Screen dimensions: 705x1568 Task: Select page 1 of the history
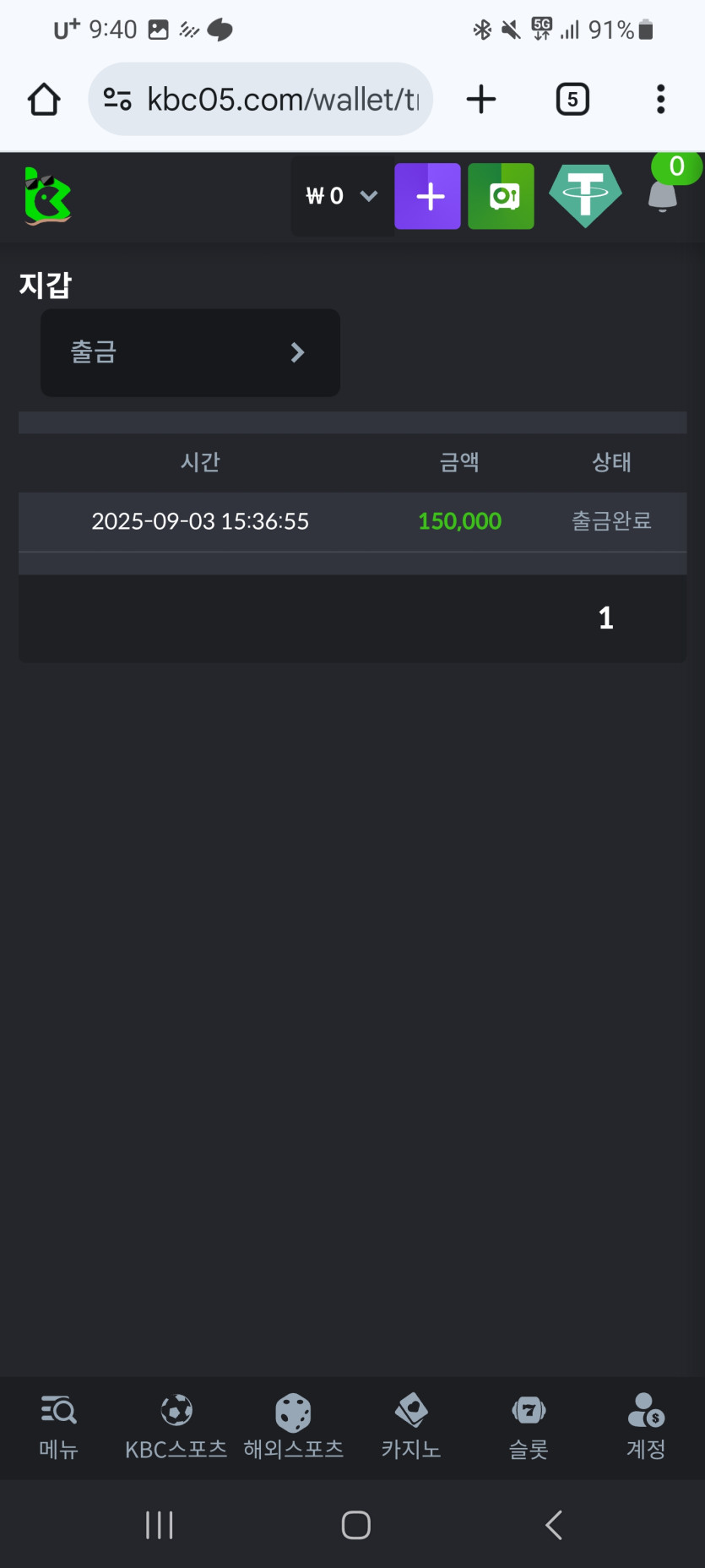pos(605,618)
